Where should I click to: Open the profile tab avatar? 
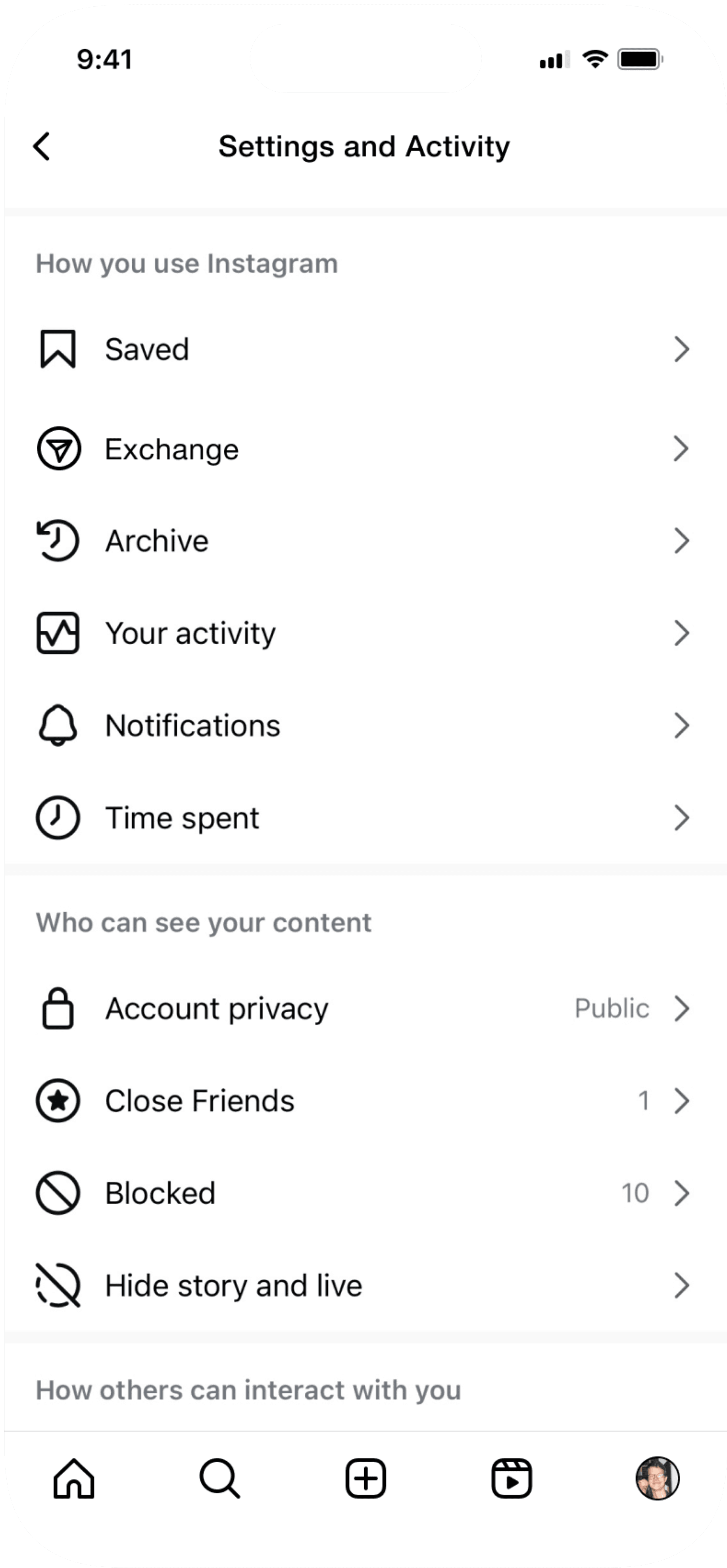[657, 1478]
